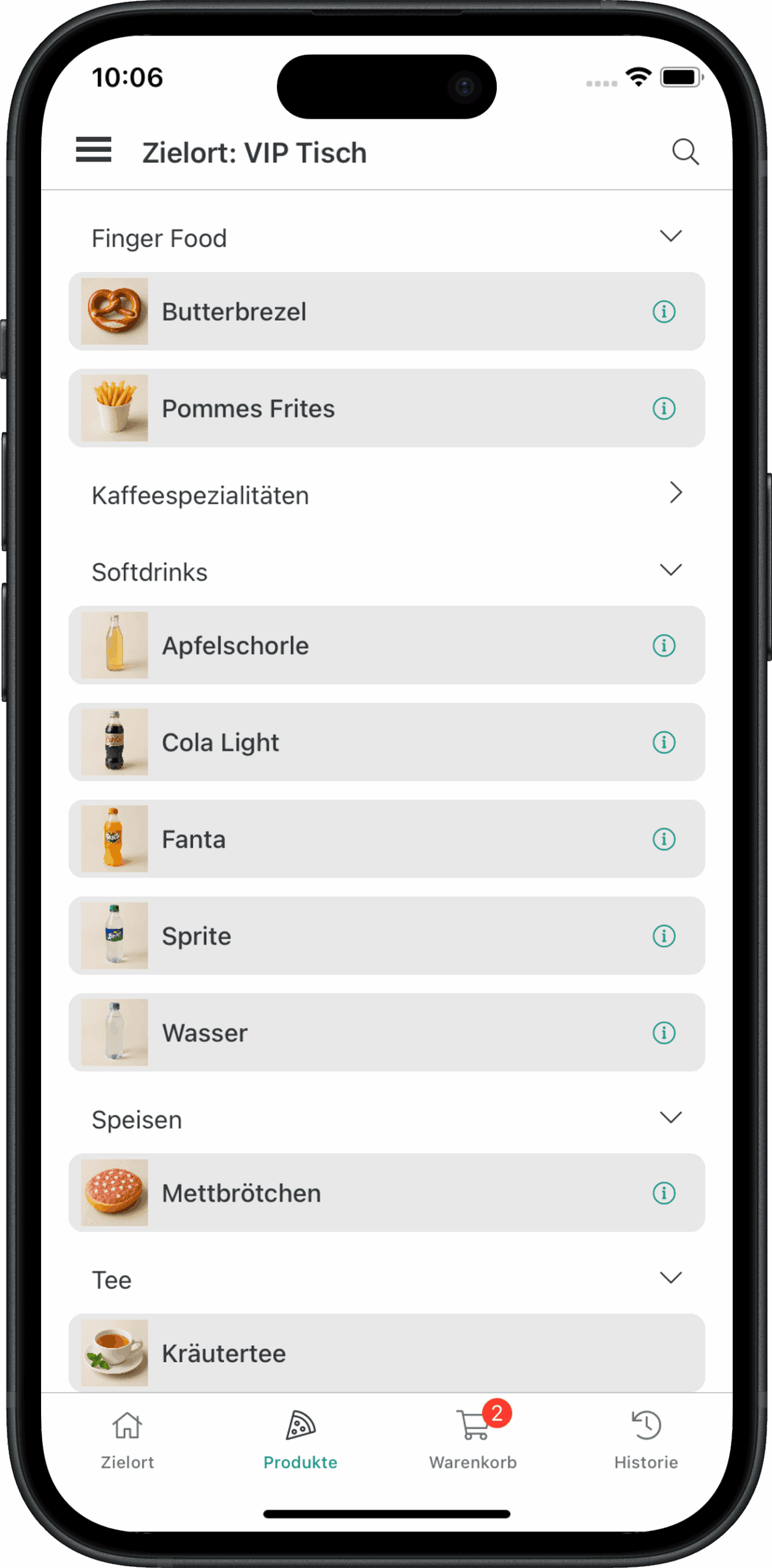Open the search icon
This screenshot has width=772, height=1568.
point(685,152)
